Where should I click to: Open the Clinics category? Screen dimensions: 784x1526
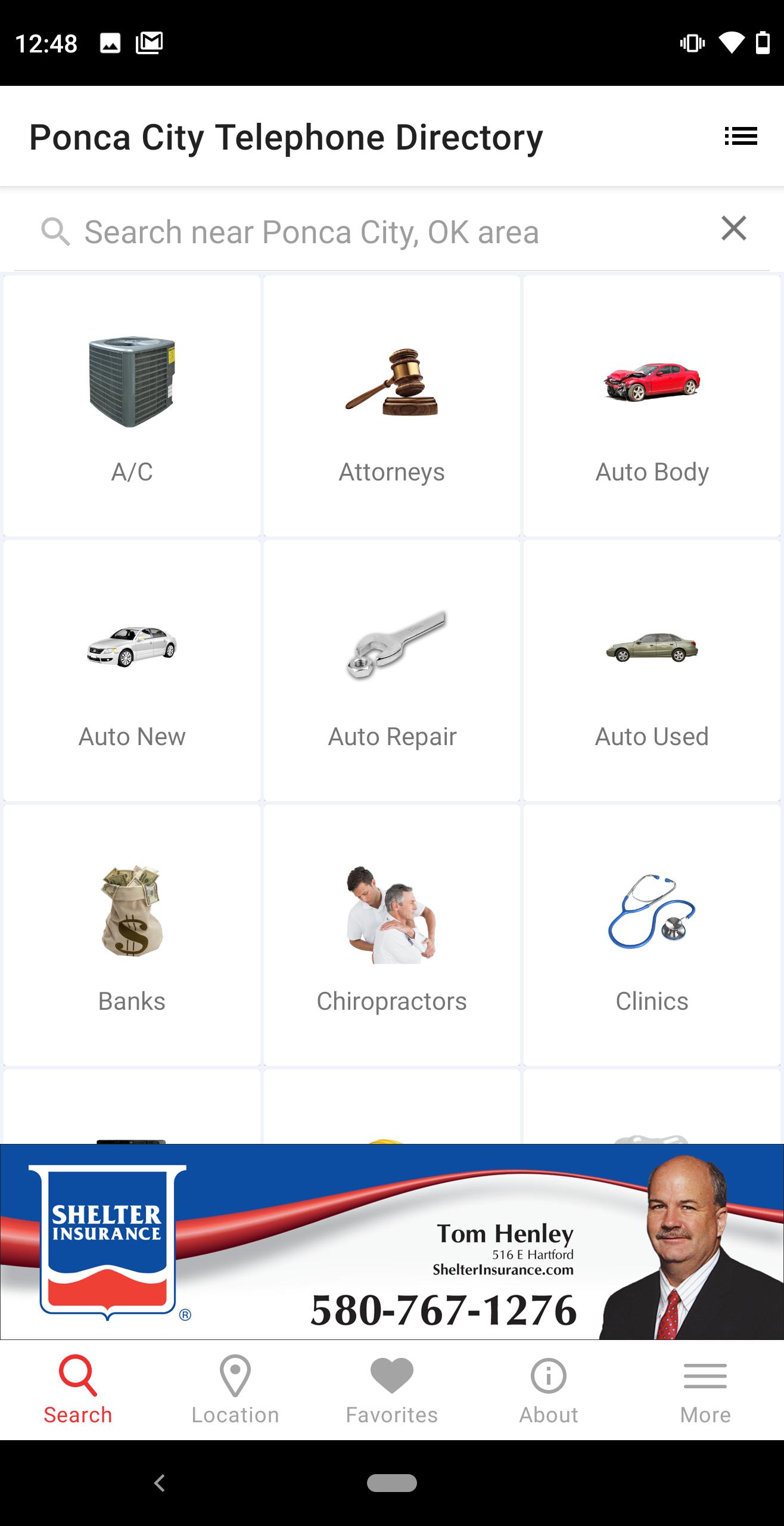pyautogui.click(x=652, y=935)
